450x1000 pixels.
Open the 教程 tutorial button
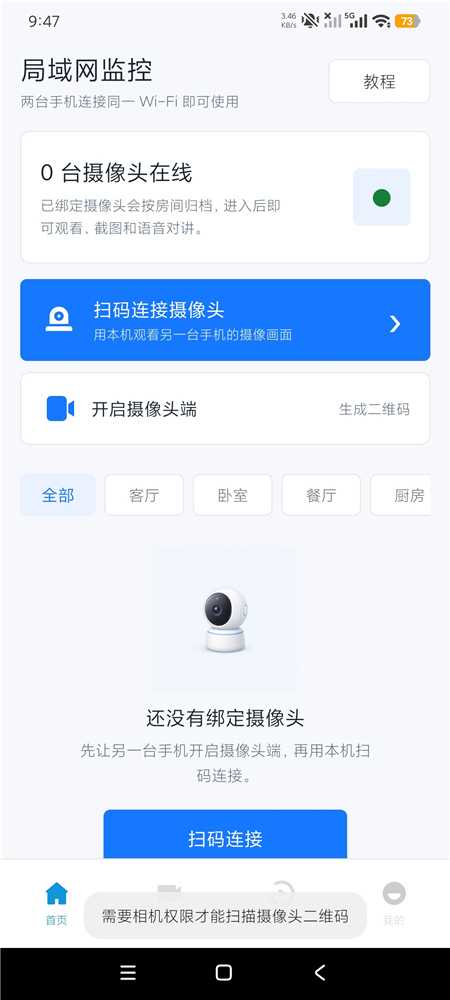379,82
